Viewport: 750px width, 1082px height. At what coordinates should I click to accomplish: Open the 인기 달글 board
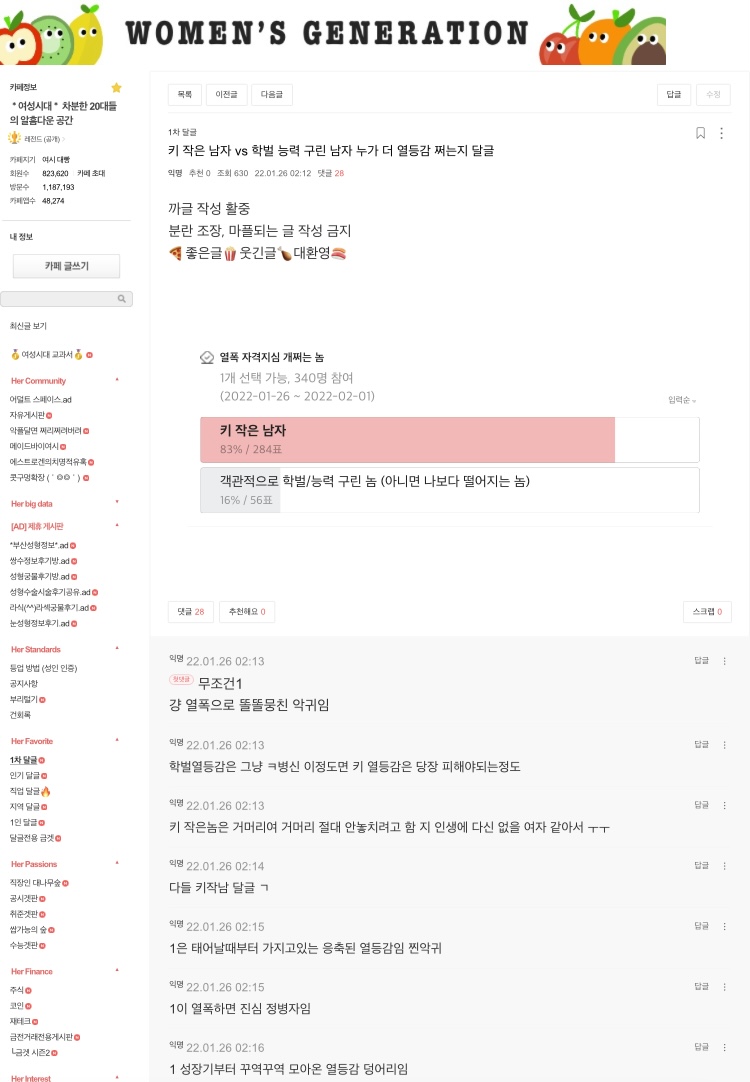24,775
